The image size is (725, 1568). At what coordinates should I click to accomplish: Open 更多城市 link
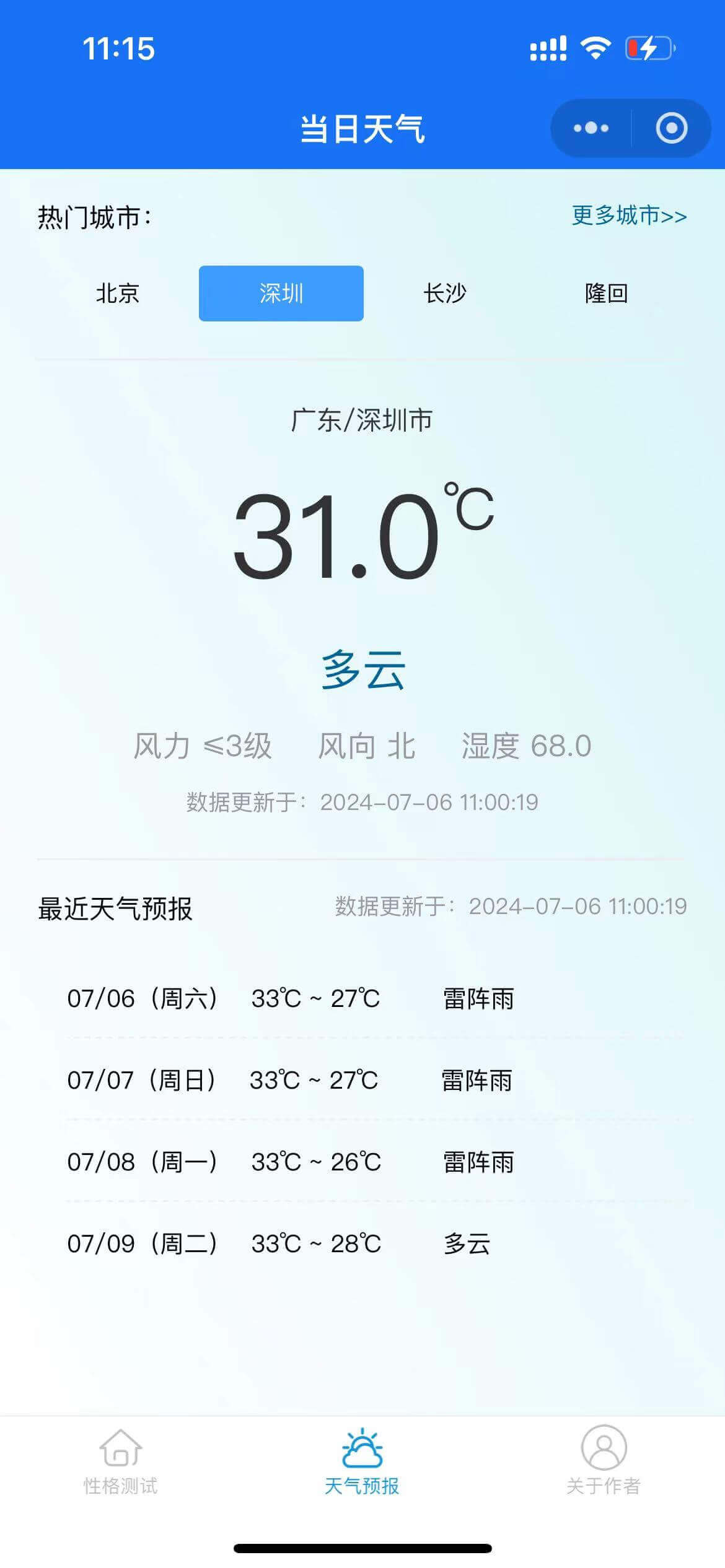[x=628, y=216]
